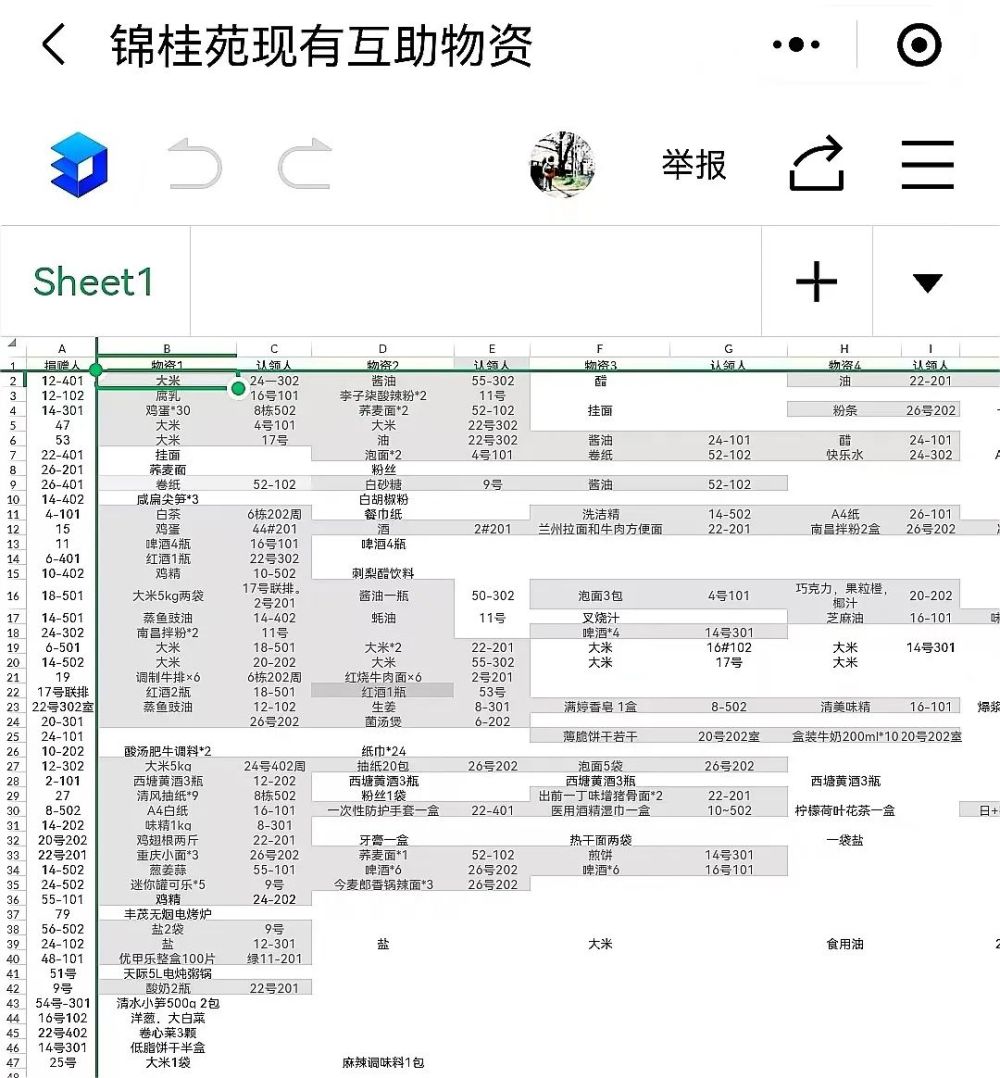Go back from 锦桂苑现有互助物资
This screenshot has height=1078, width=1000.
(x=54, y=46)
